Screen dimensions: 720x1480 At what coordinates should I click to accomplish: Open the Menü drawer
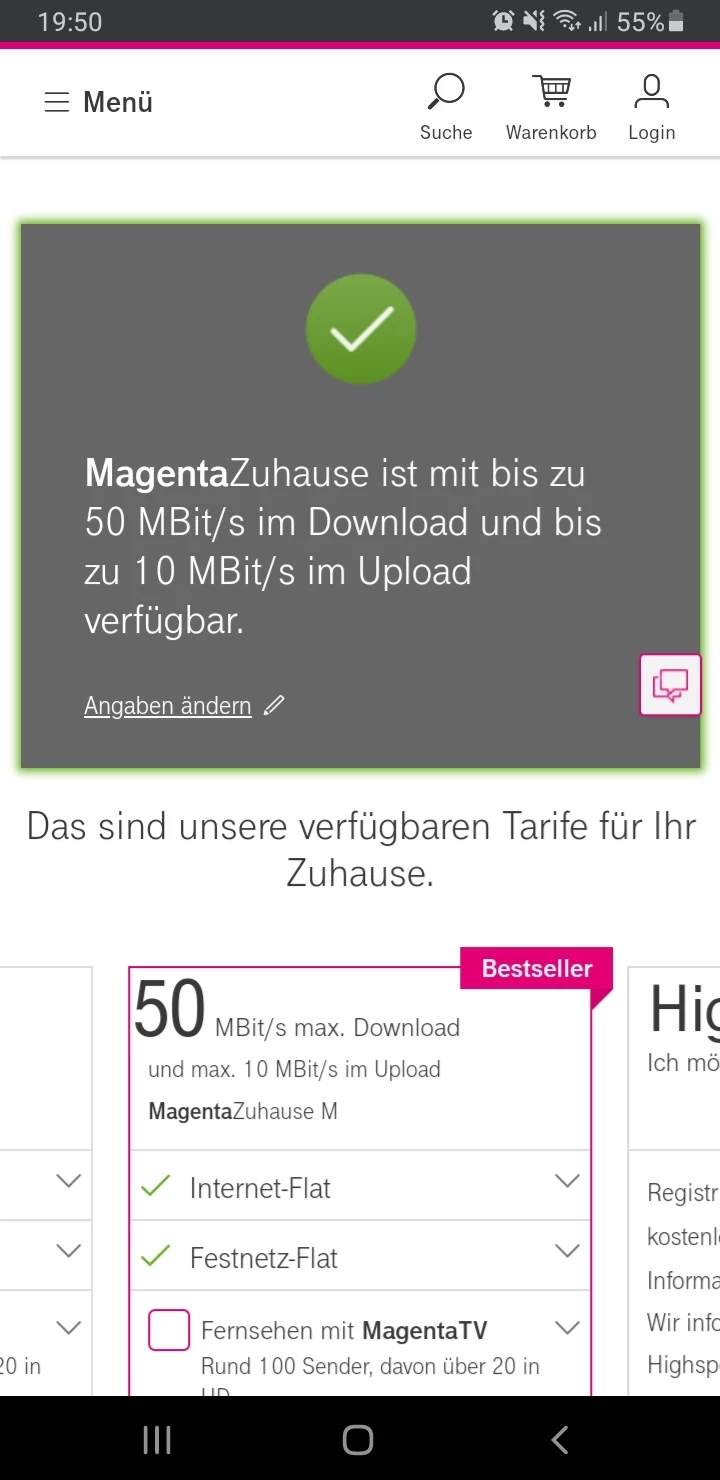(x=98, y=102)
